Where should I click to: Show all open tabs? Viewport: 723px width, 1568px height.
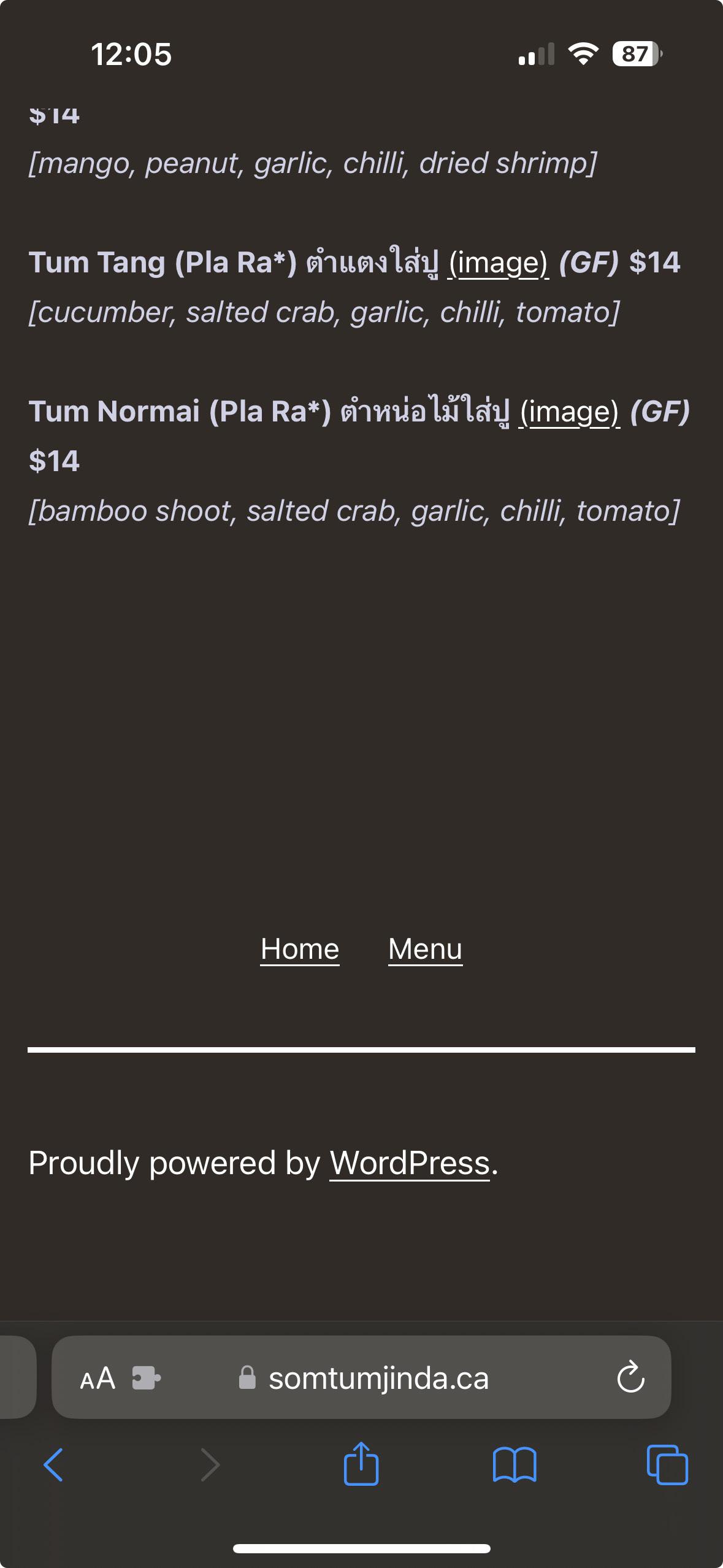(x=667, y=1465)
